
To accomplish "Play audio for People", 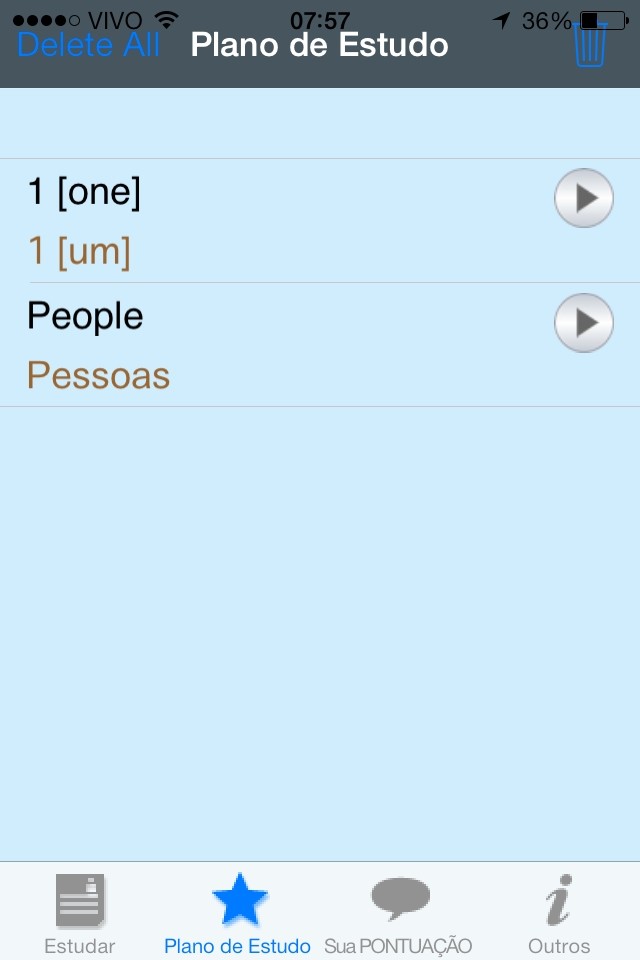I will [583, 322].
